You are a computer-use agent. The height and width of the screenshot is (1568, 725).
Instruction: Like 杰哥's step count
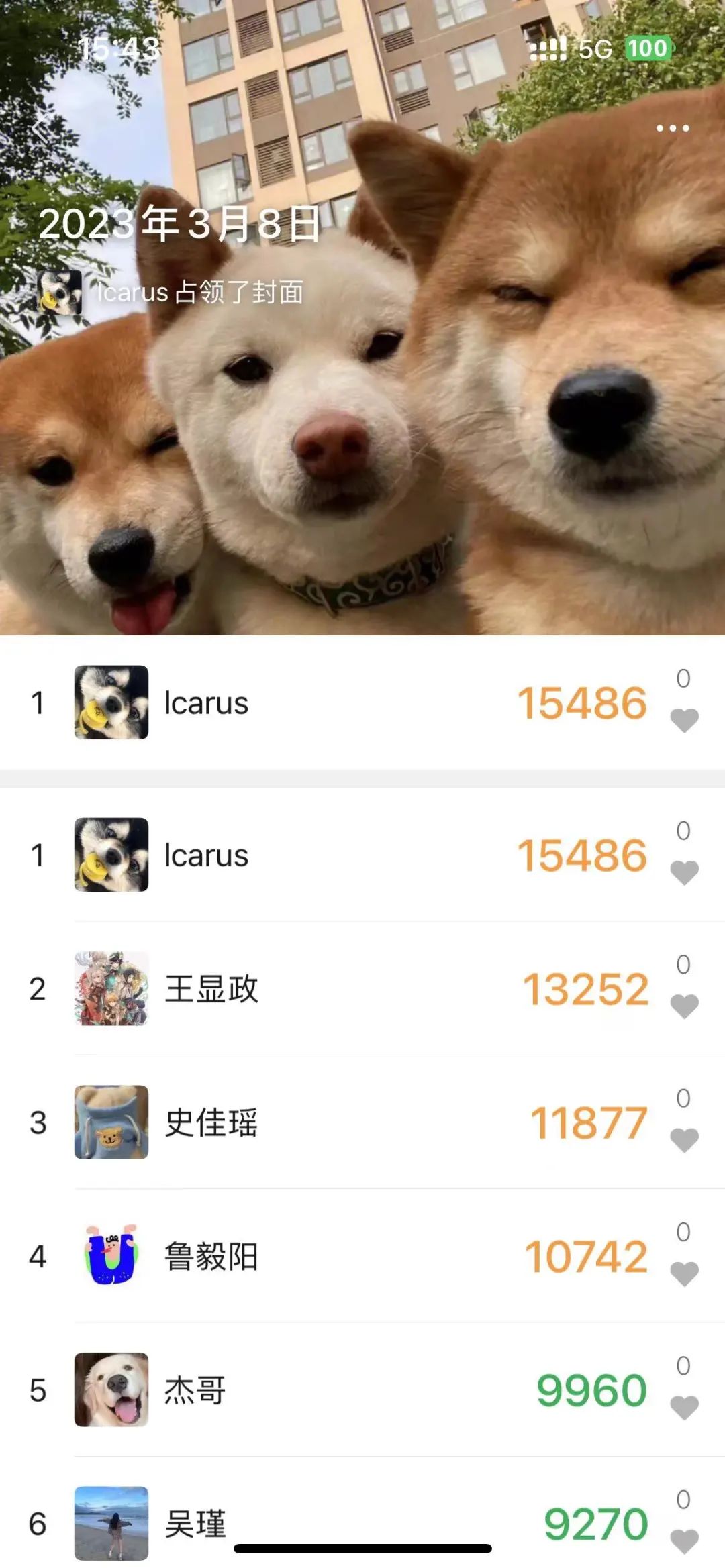[684, 1406]
